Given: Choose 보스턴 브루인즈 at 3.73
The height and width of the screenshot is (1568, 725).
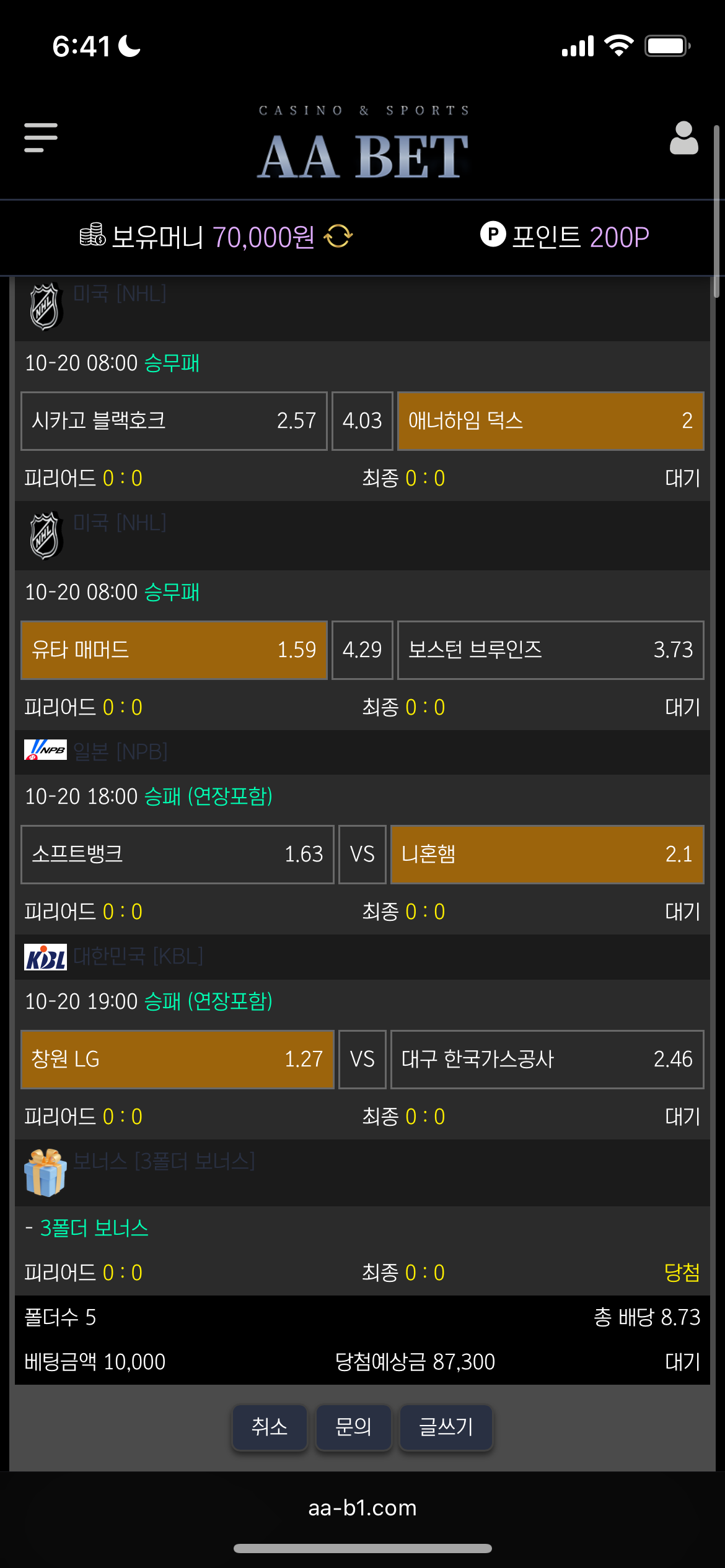Looking at the screenshot, I should pos(550,650).
